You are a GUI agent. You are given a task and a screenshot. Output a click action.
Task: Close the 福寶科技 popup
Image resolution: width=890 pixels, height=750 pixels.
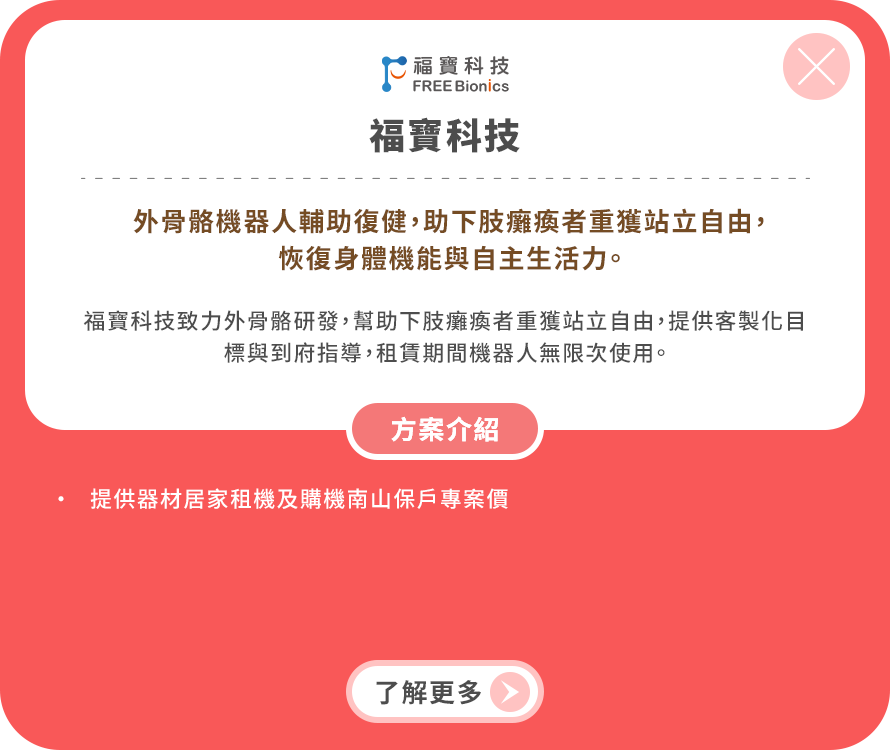(x=816, y=67)
